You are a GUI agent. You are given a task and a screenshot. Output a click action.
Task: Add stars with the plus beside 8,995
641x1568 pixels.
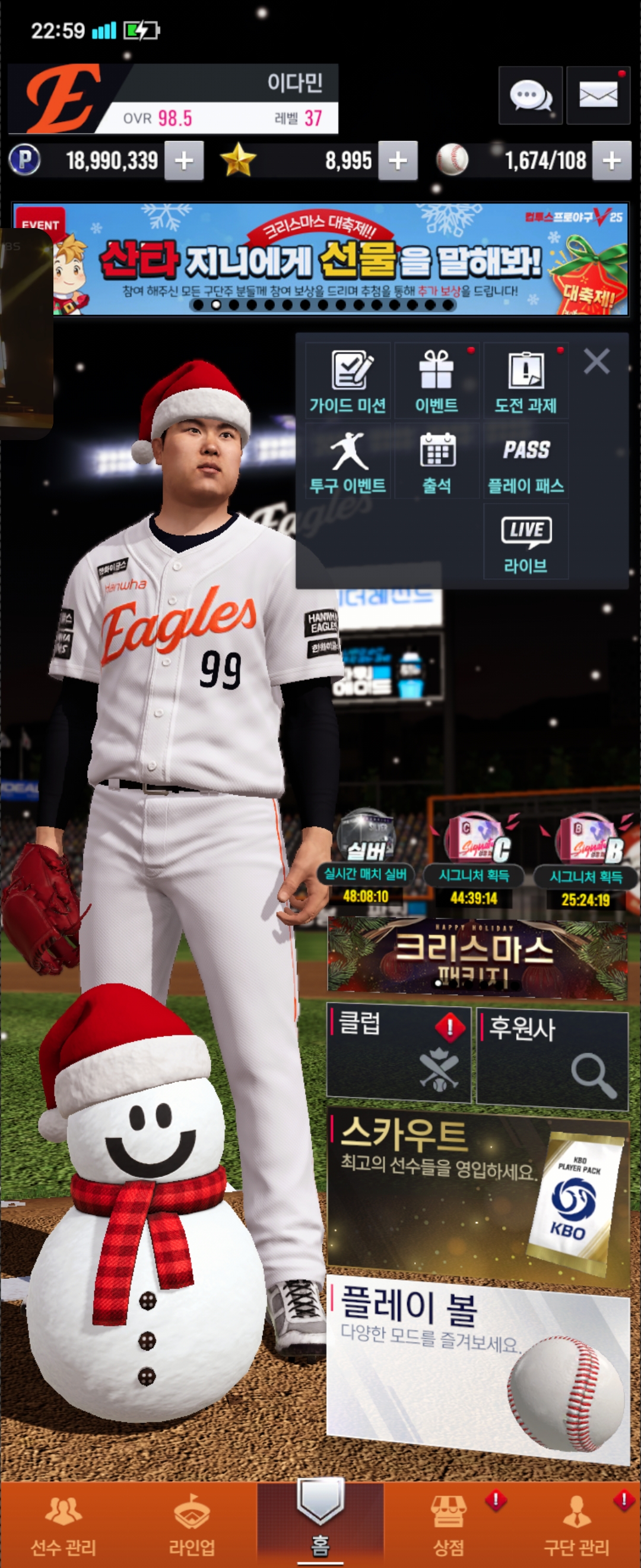coord(398,161)
